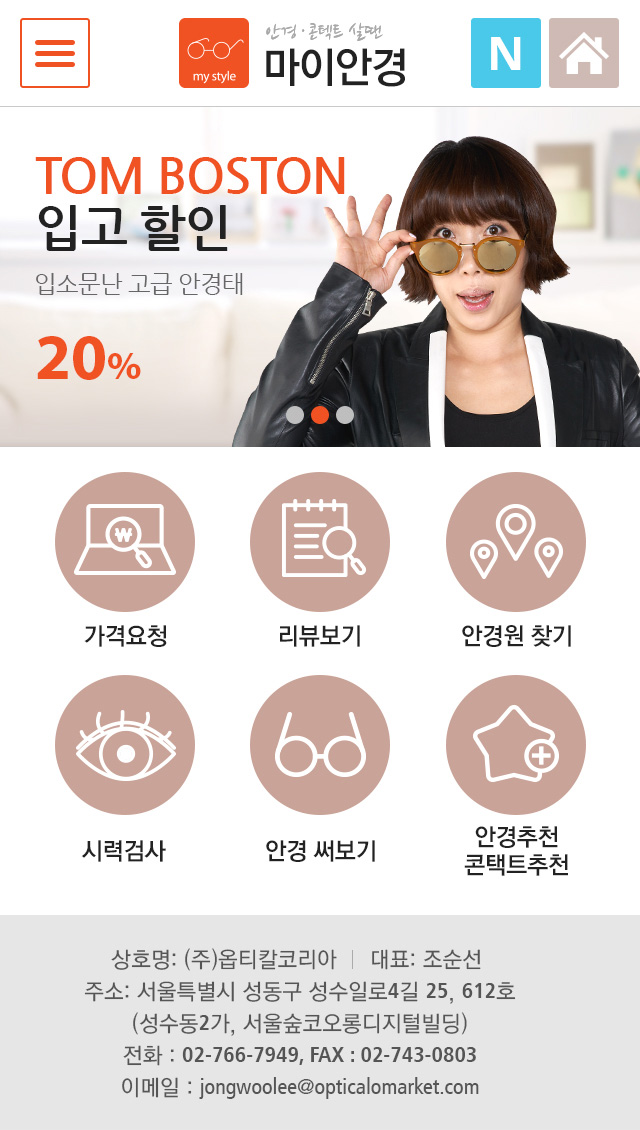Open 안경추천 콘택트추천 recommendations

point(516,776)
